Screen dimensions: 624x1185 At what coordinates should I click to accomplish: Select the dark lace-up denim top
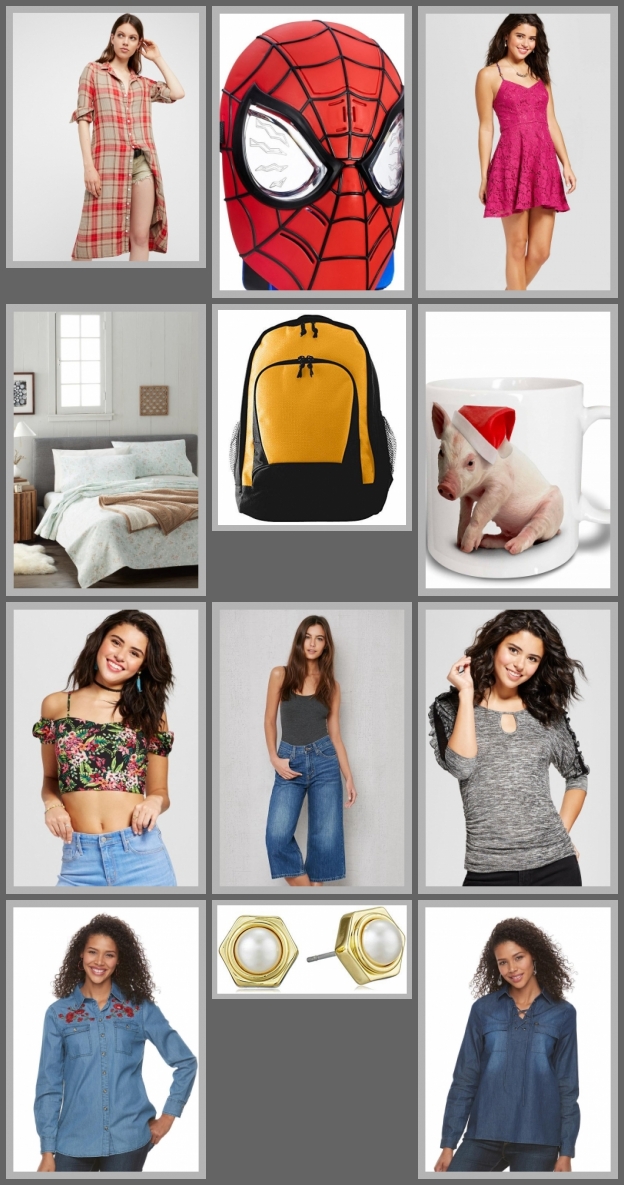coord(517,1039)
